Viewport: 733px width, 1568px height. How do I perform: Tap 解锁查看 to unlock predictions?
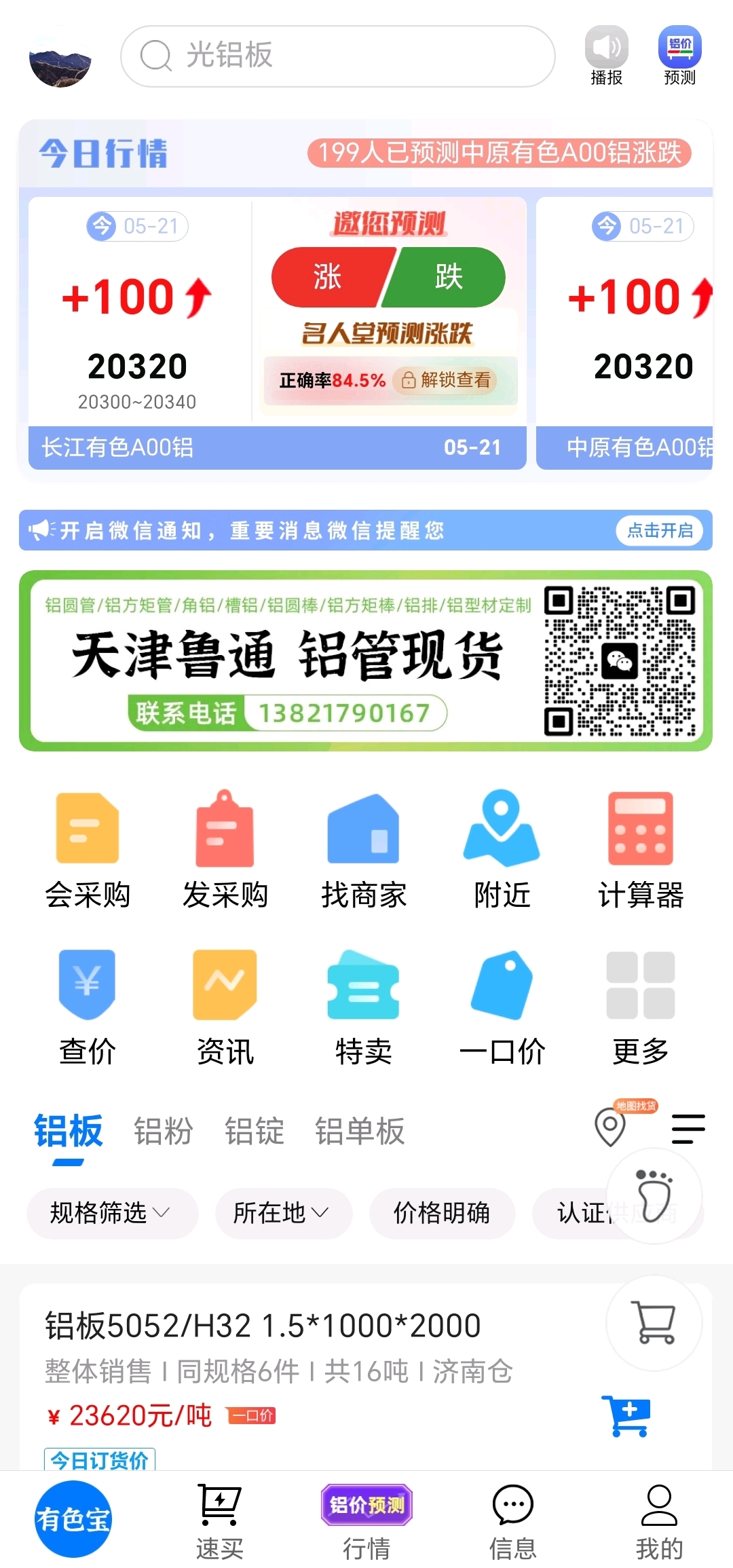446,380
